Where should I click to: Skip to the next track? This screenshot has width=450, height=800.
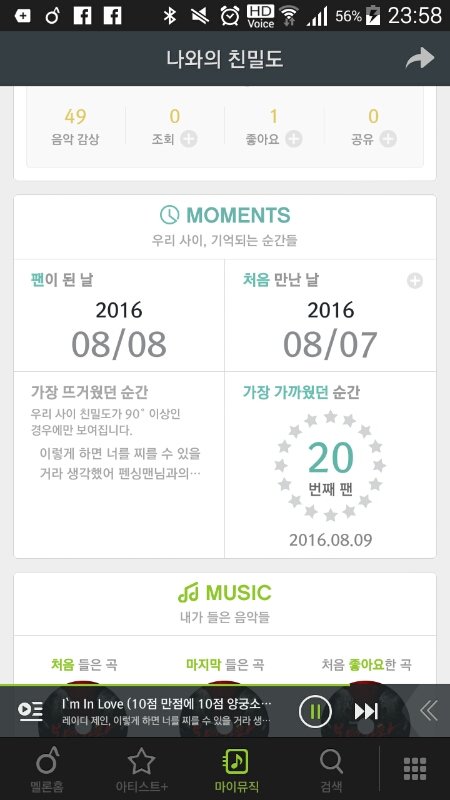click(366, 711)
